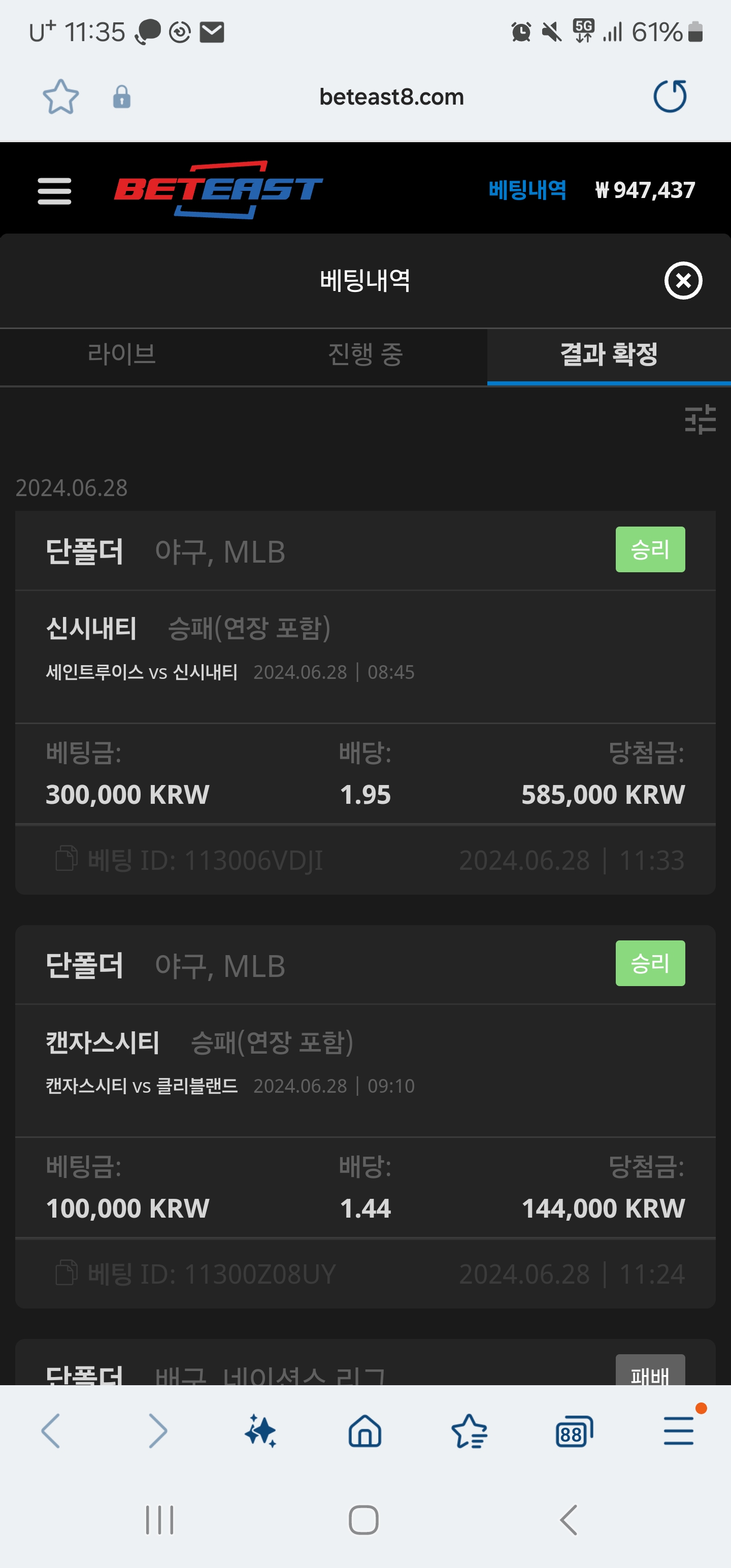Select the 결과 확정 tab
The image size is (731, 1568).
pos(609,354)
